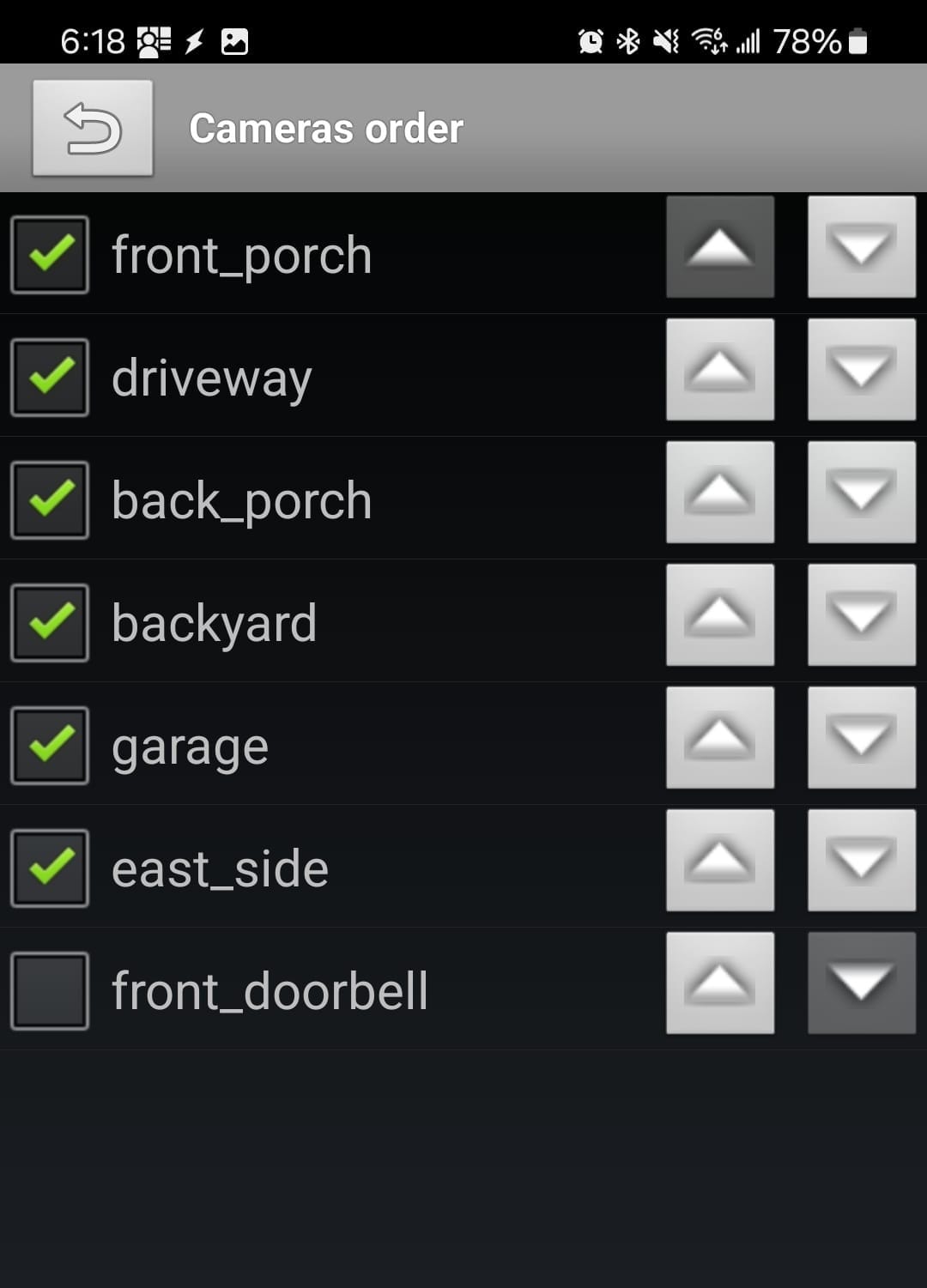Uncheck the east_side camera checkbox
927x1288 pixels.
coord(50,868)
